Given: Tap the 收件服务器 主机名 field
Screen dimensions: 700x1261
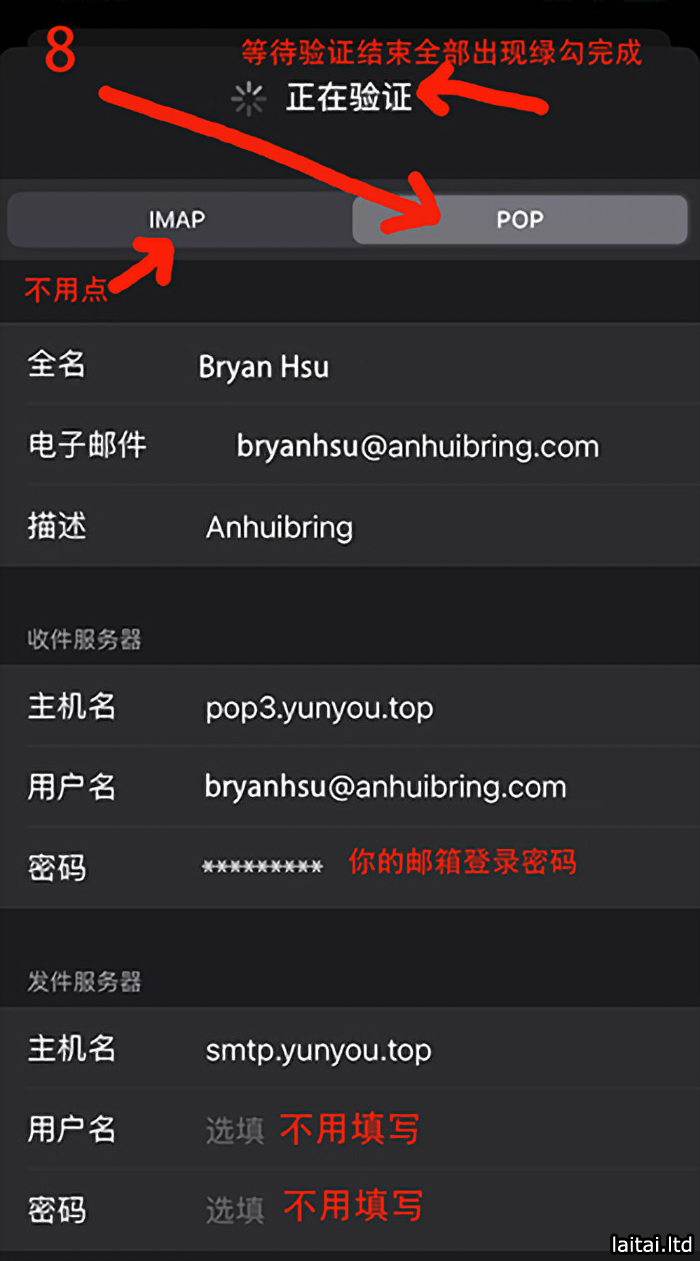Looking at the screenshot, I should tap(319, 709).
